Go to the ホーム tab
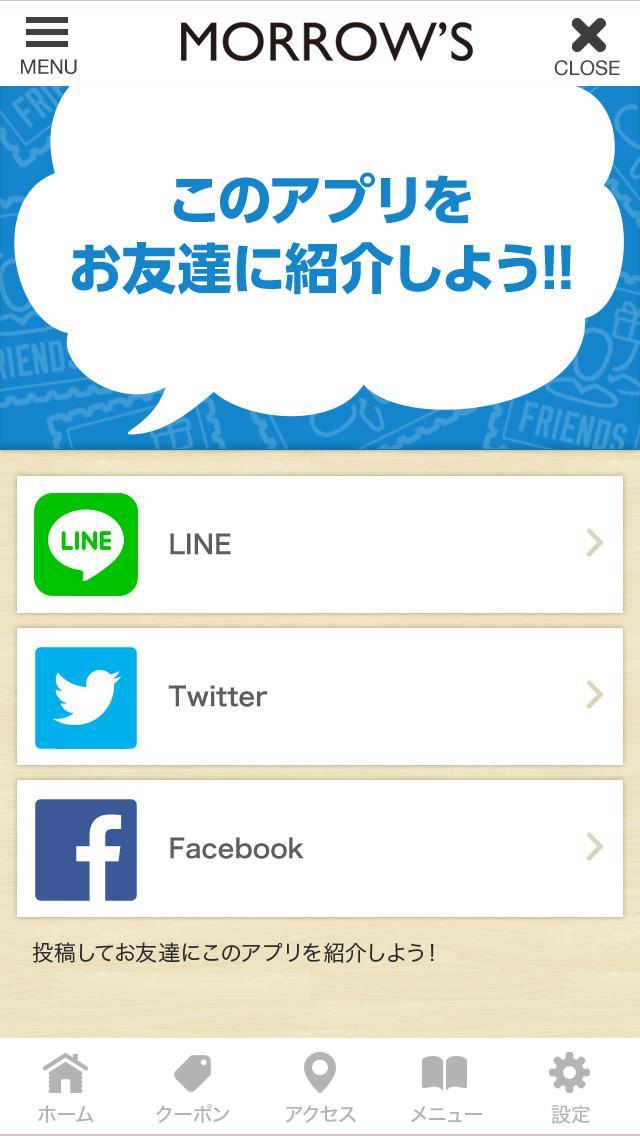This screenshot has width=640, height=1136. (x=66, y=1088)
